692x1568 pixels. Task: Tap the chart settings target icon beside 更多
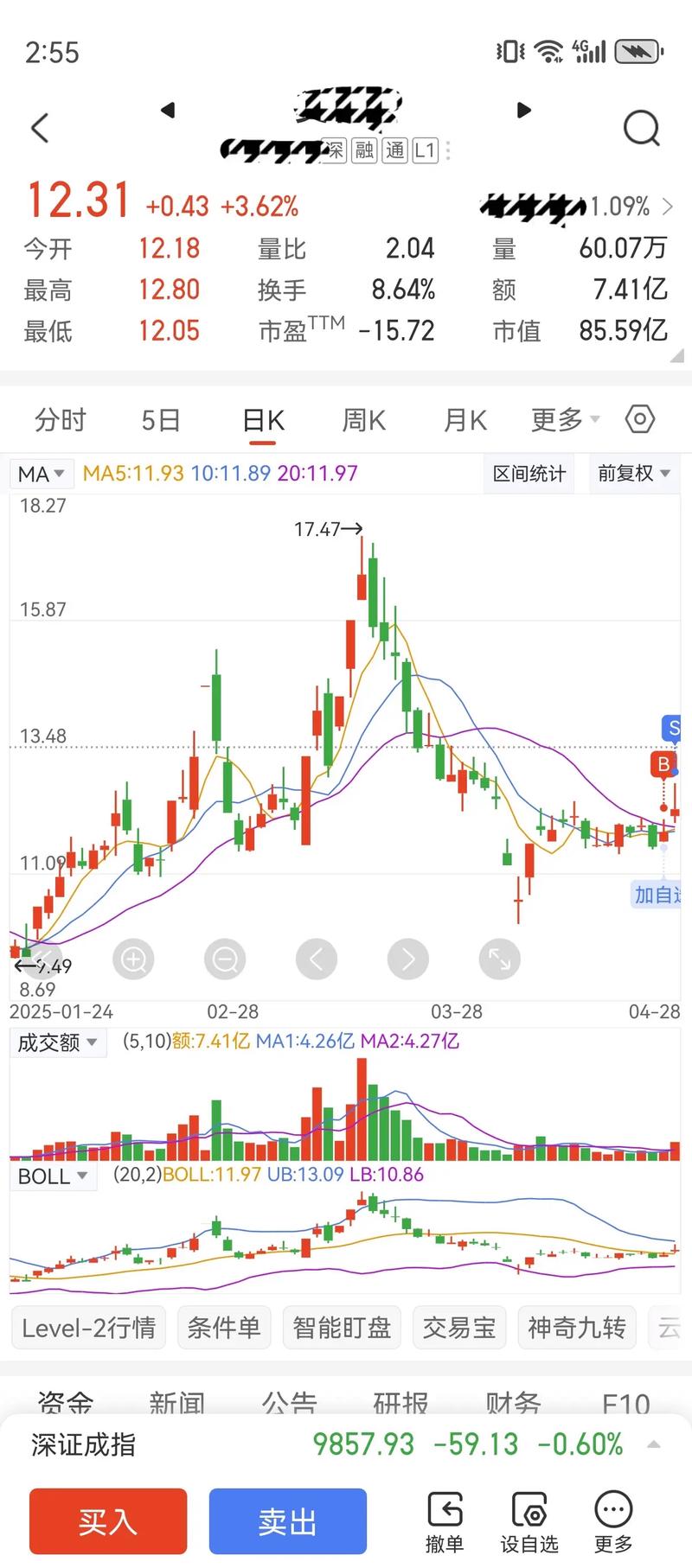638,418
